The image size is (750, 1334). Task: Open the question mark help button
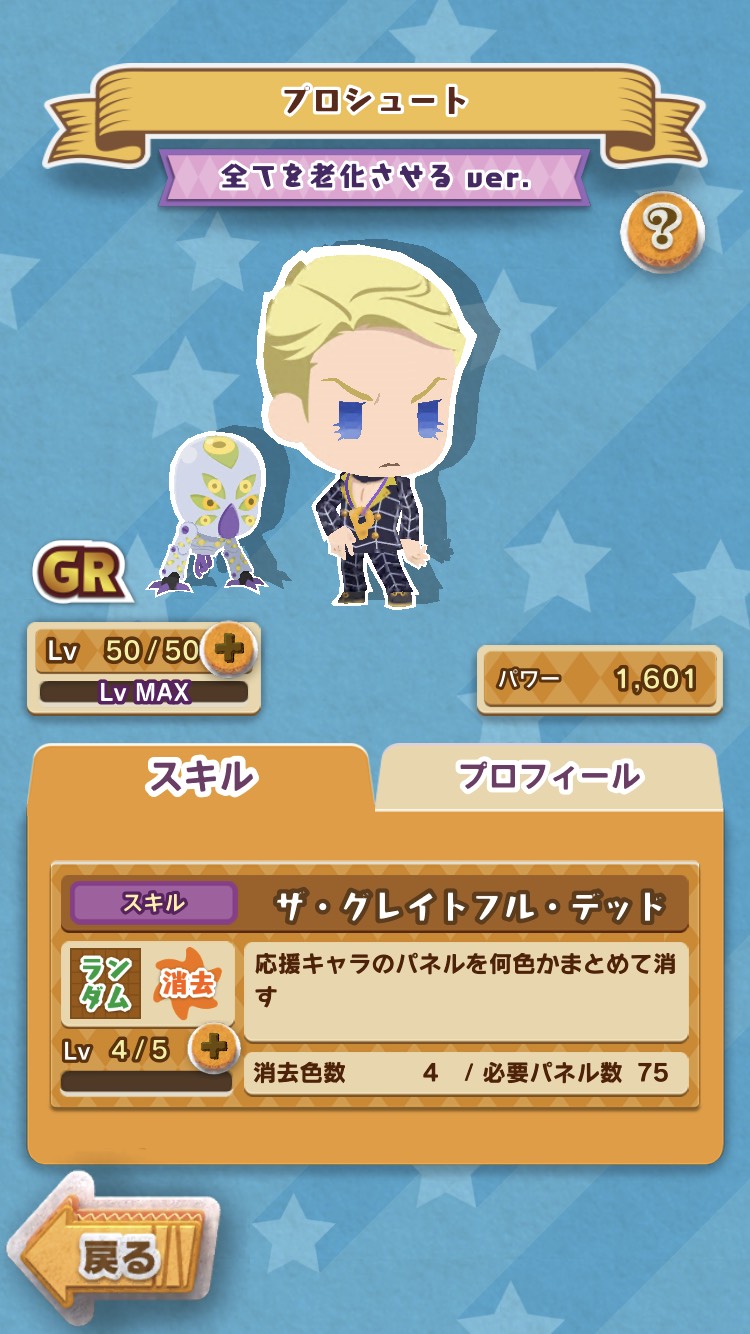[662, 232]
